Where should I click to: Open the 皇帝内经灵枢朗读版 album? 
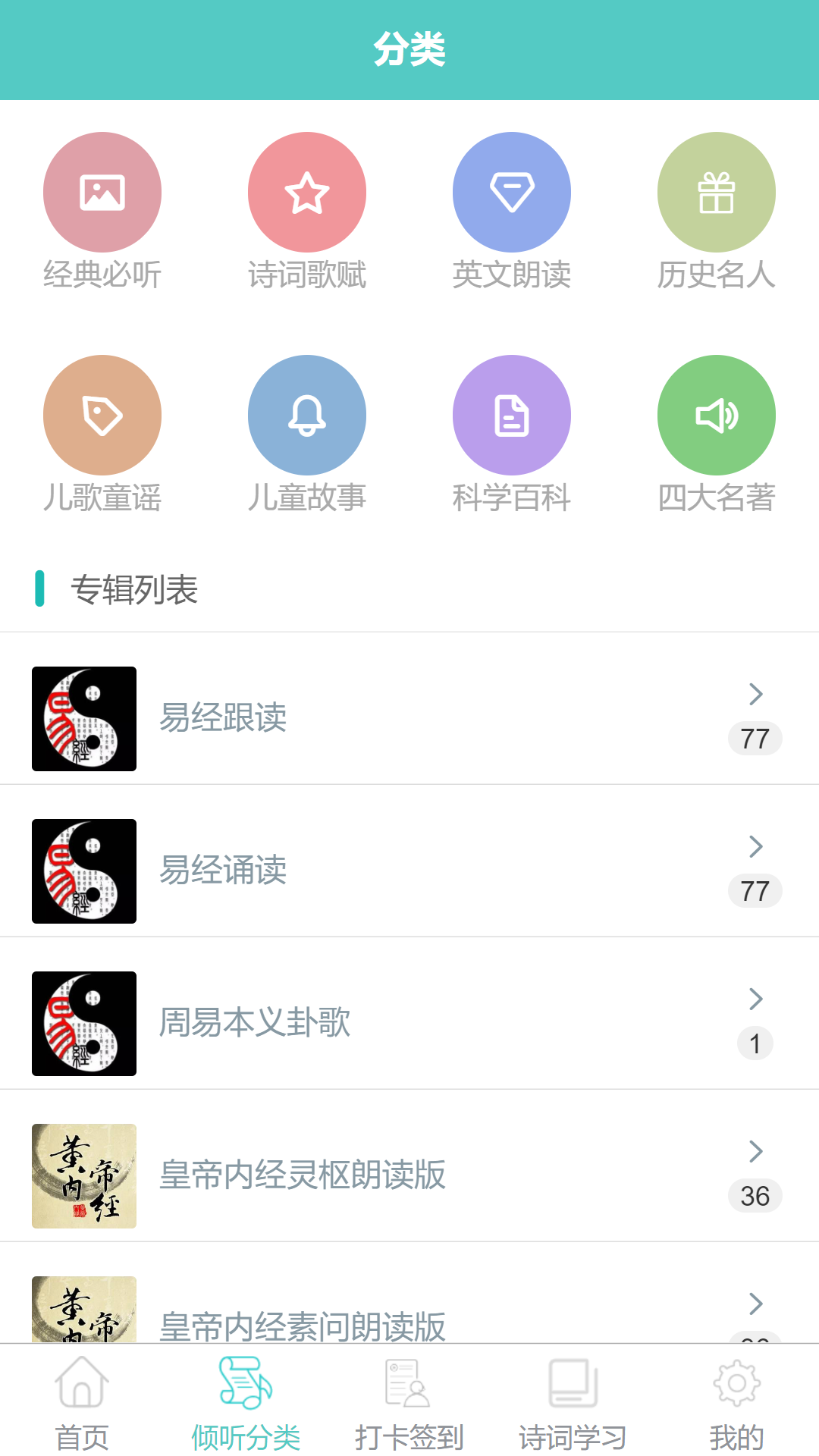pos(409,1175)
